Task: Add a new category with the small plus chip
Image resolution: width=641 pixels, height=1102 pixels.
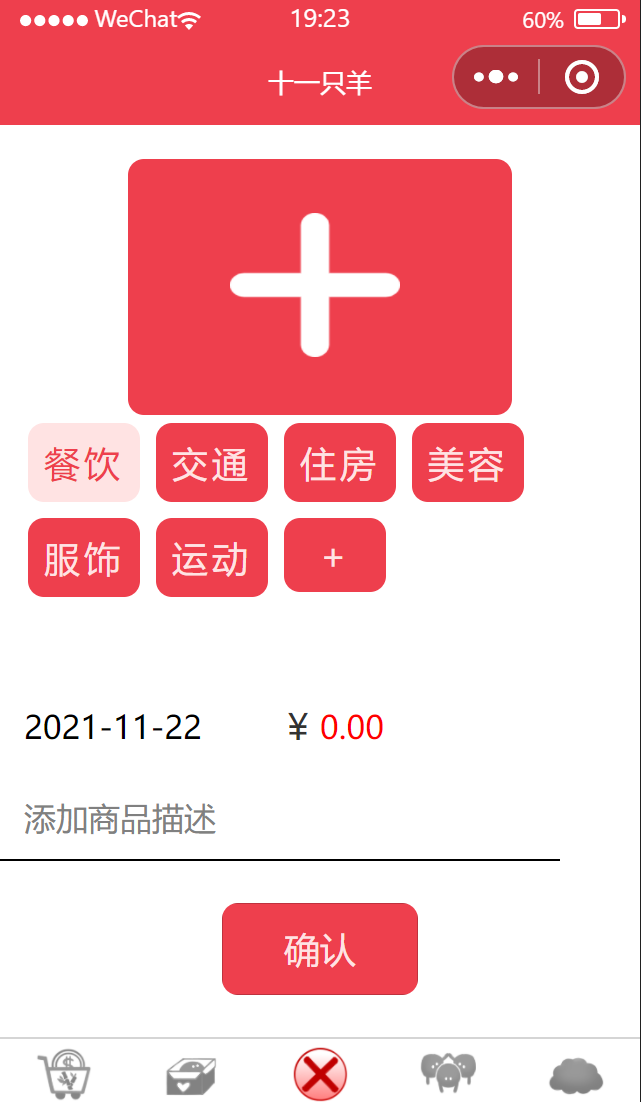Action: click(334, 556)
